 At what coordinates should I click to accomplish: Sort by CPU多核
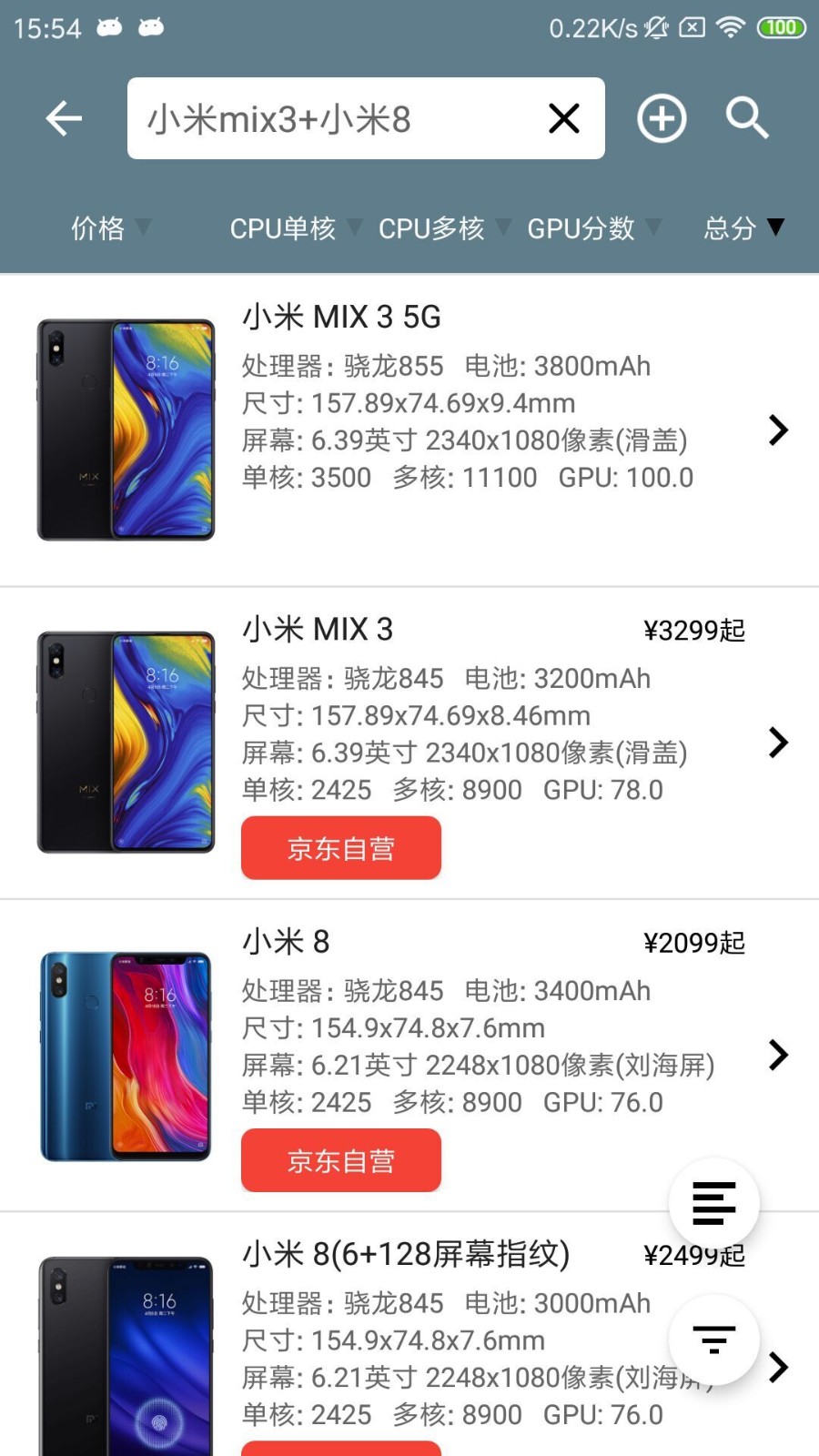[x=444, y=227]
